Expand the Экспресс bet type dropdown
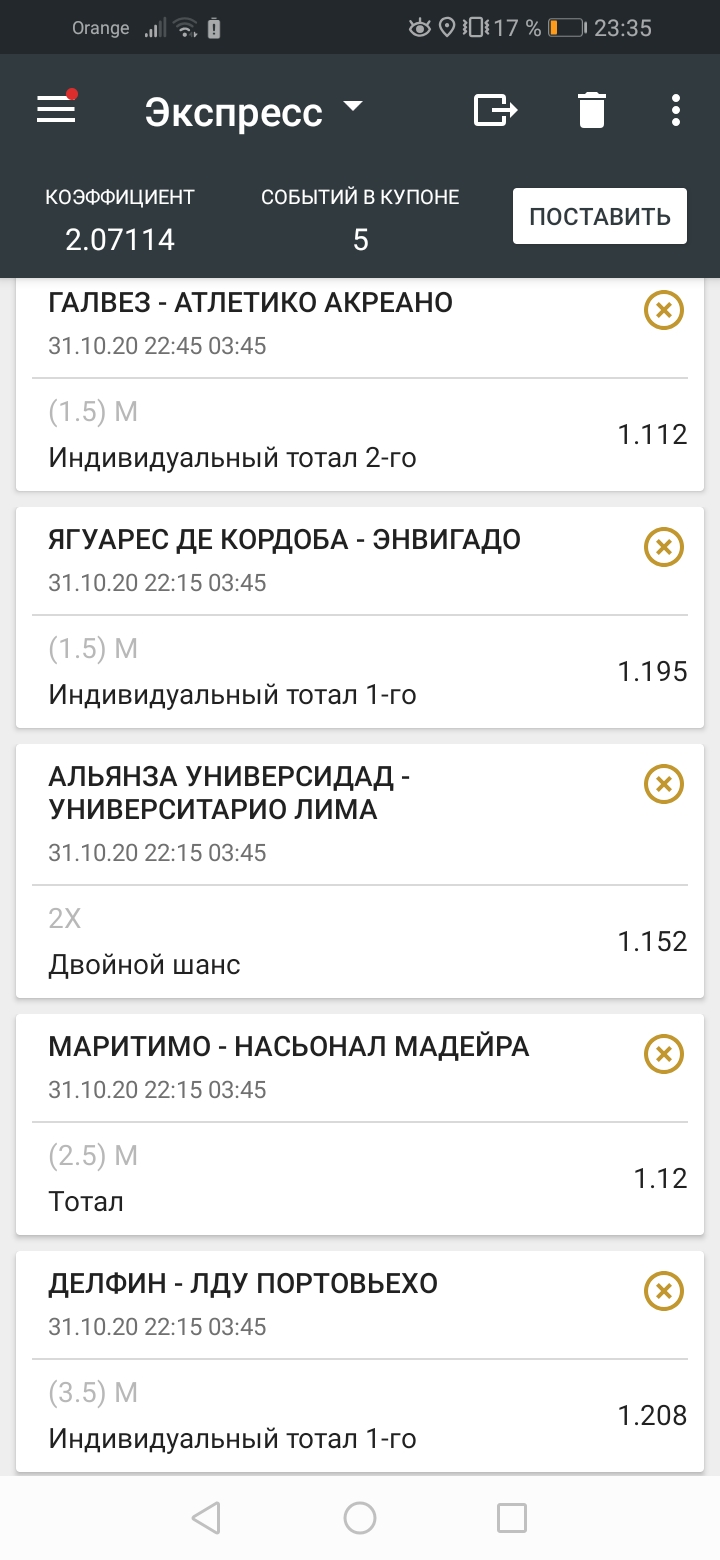Screen dimensions: 720x1560 pos(254,112)
